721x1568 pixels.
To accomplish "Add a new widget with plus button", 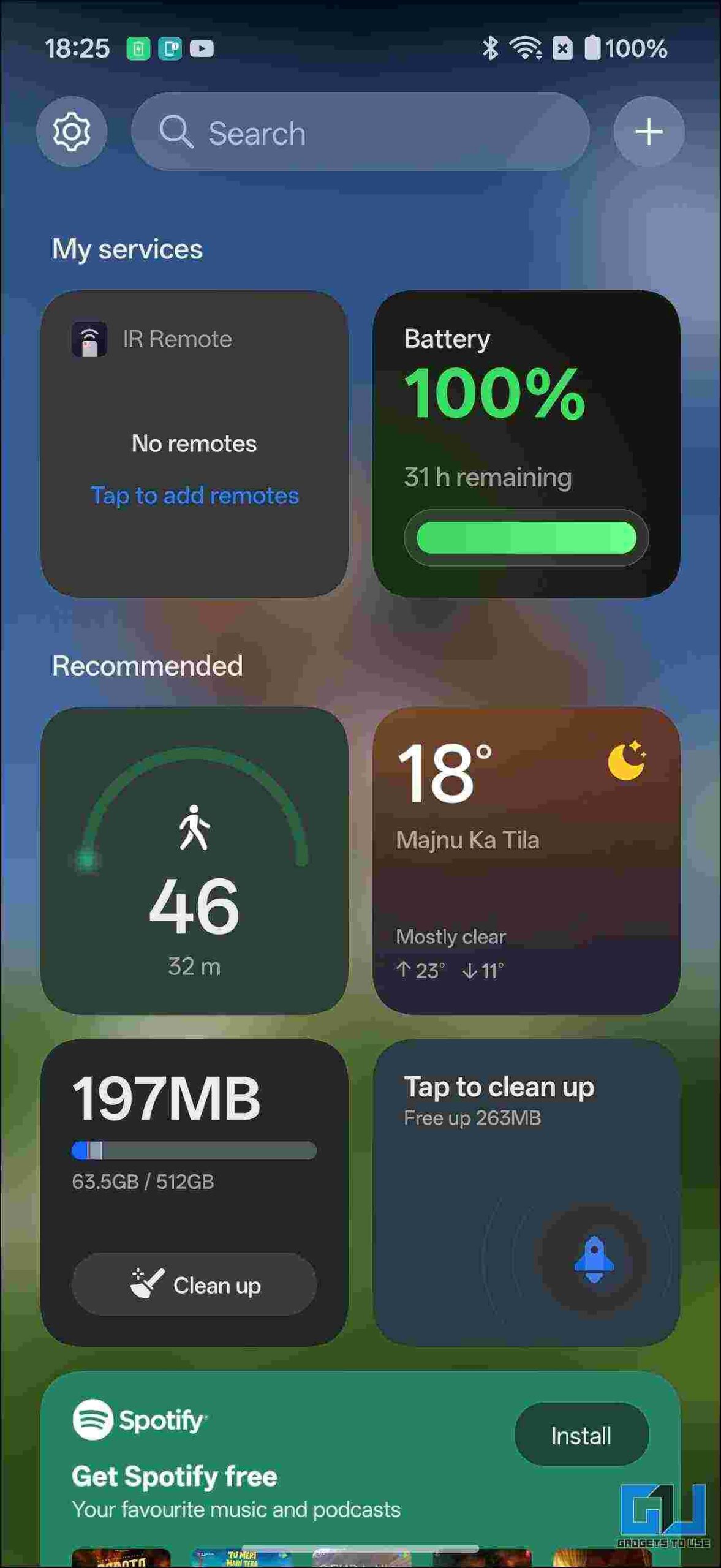I will (649, 132).
